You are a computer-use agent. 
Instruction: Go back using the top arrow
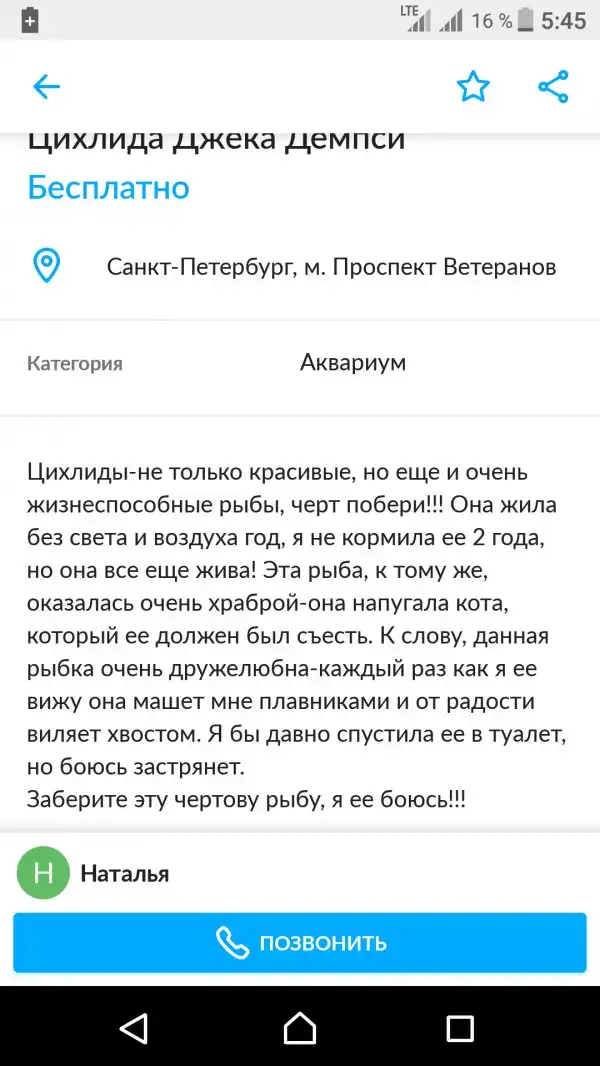pos(47,87)
